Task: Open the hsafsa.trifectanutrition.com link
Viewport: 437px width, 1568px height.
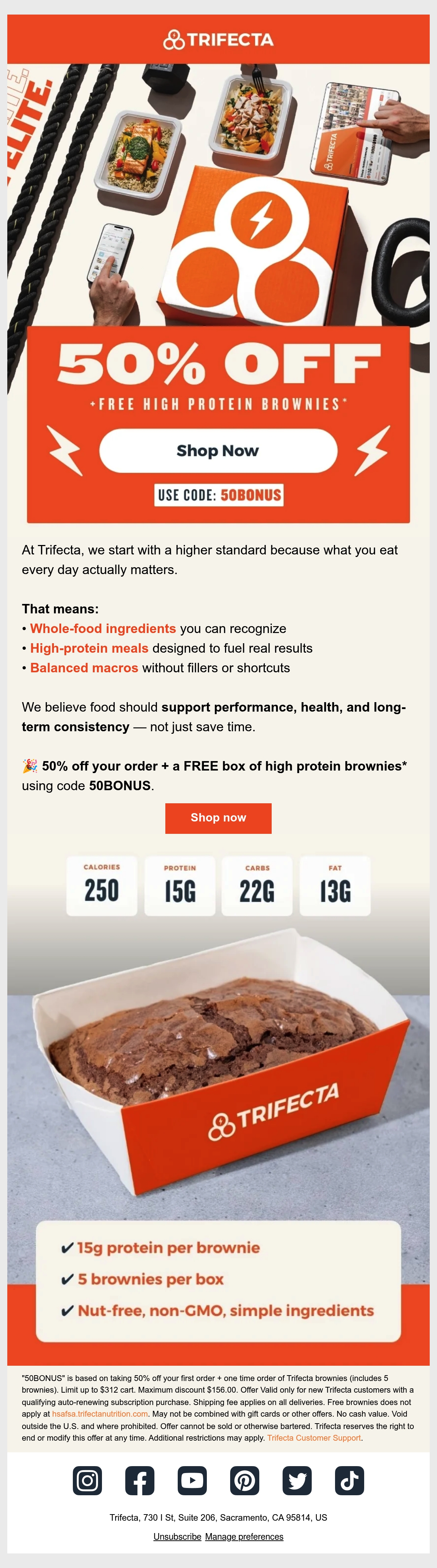Action: pos(100,1413)
